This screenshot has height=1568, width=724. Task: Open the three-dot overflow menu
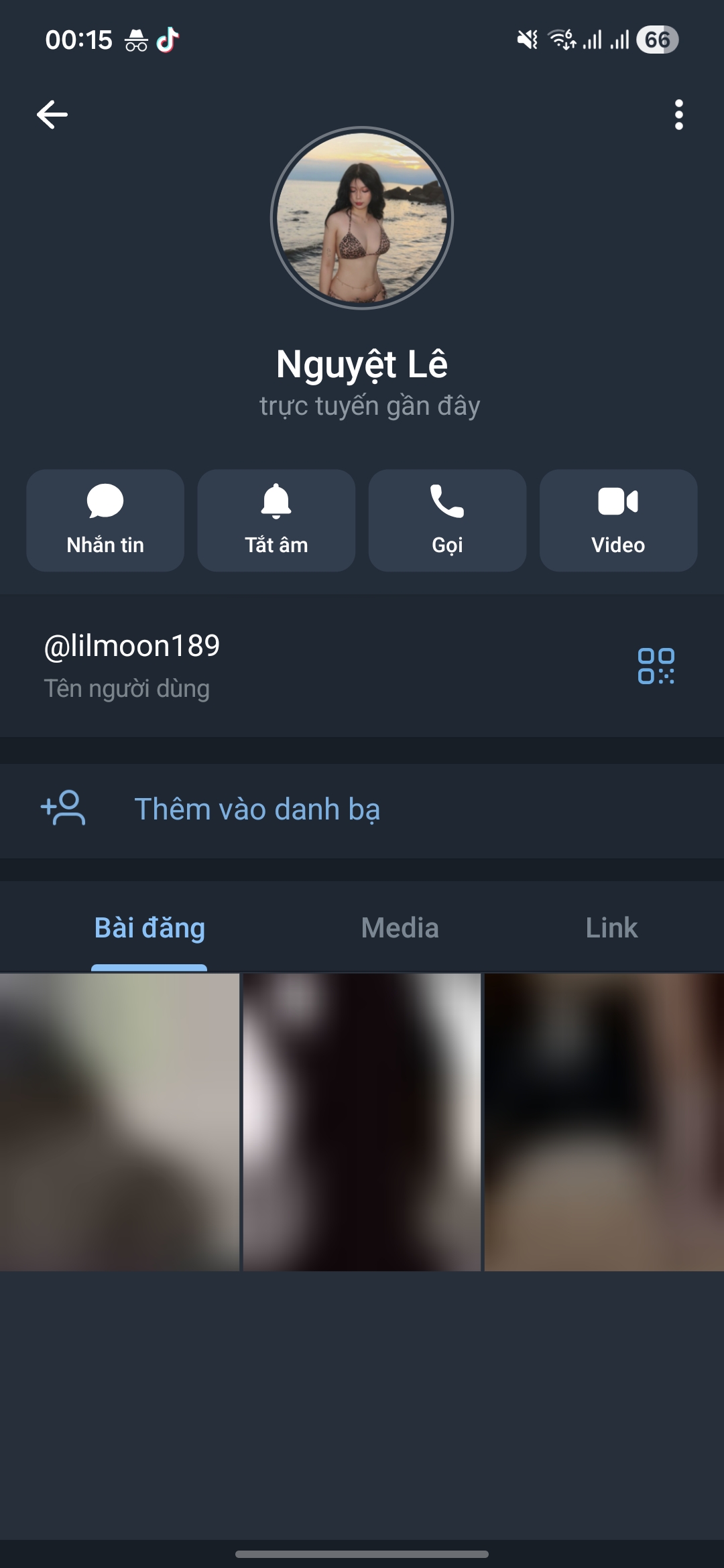pos(678,115)
